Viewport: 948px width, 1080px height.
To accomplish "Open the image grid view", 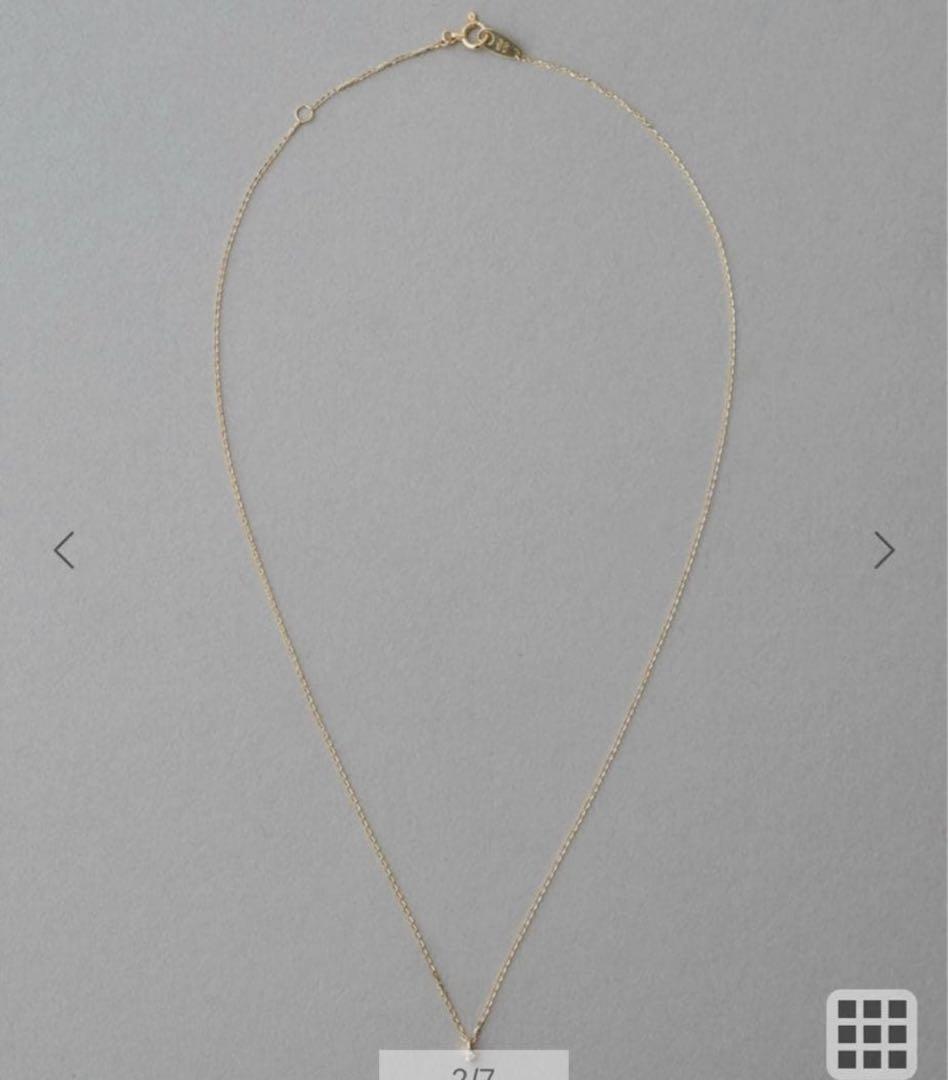I will click(x=871, y=1034).
